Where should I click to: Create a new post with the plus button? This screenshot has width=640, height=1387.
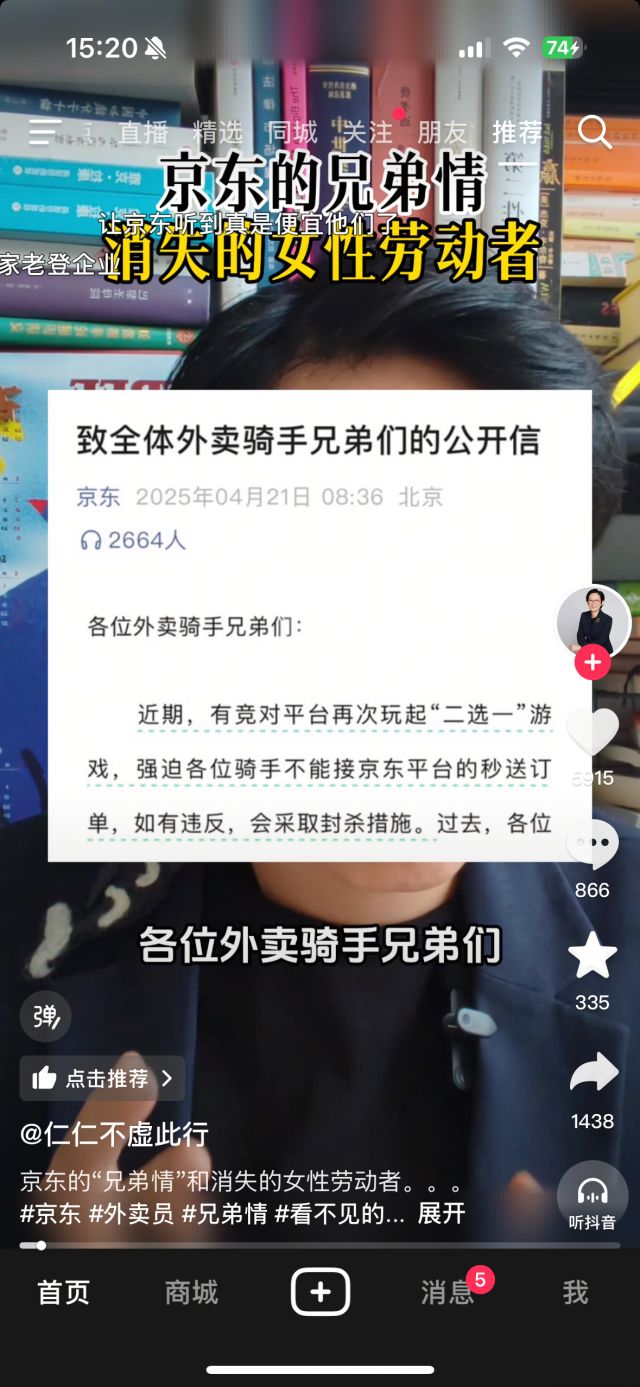click(320, 1292)
